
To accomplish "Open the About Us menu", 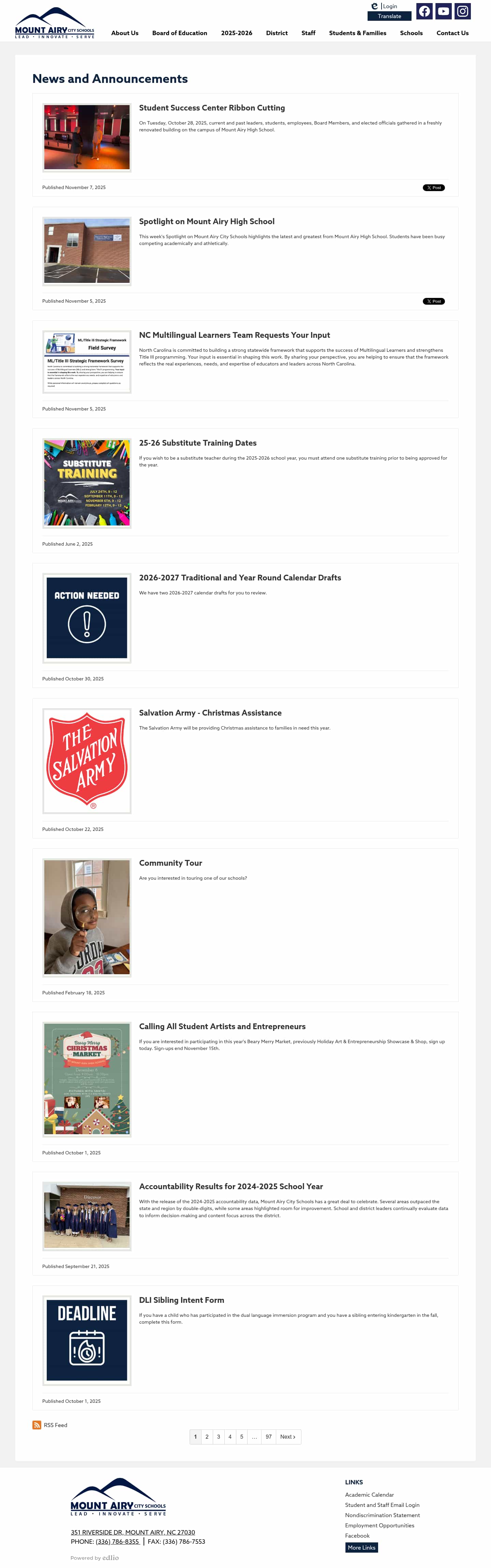I will coord(125,33).
